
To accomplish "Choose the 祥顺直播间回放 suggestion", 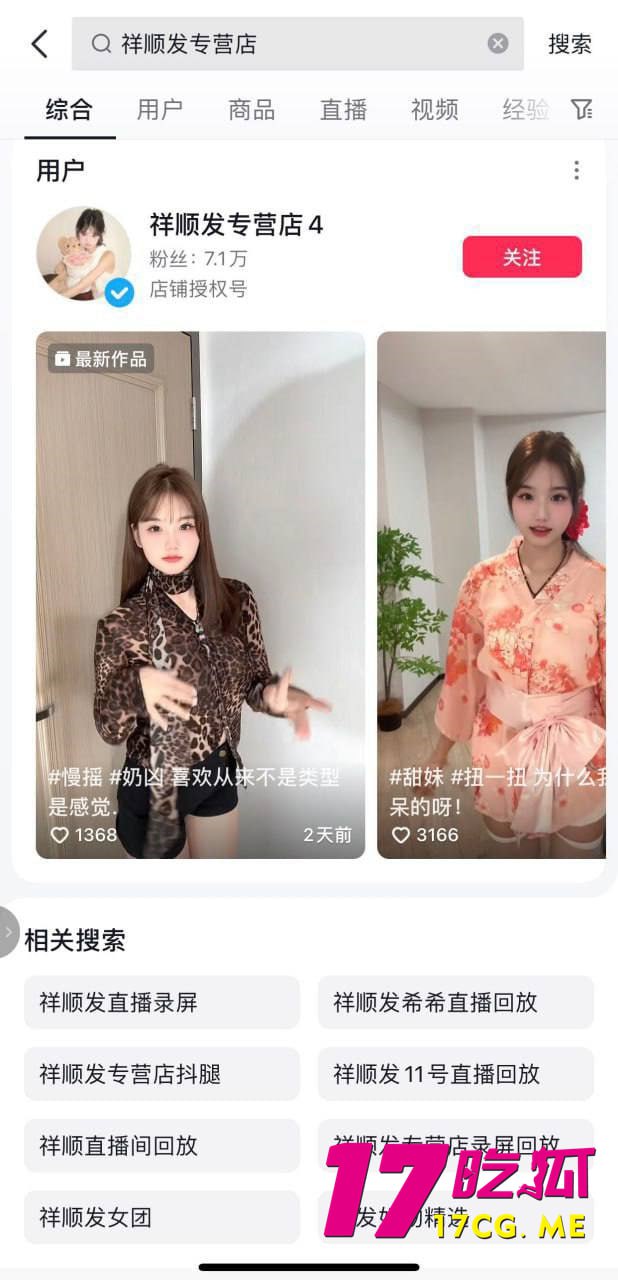I will tap(161, 1146).
